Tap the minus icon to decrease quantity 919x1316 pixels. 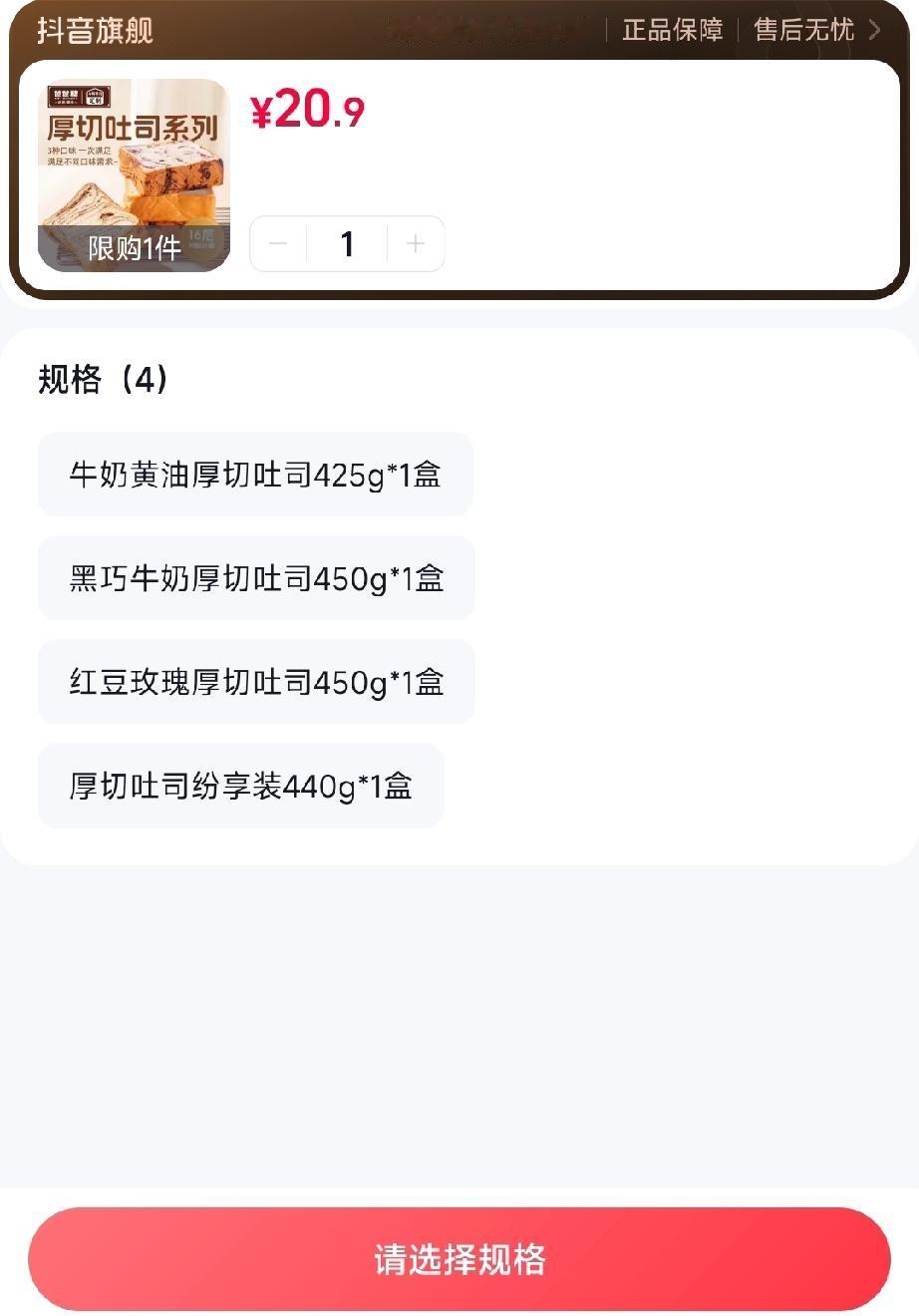click(278, 243)
